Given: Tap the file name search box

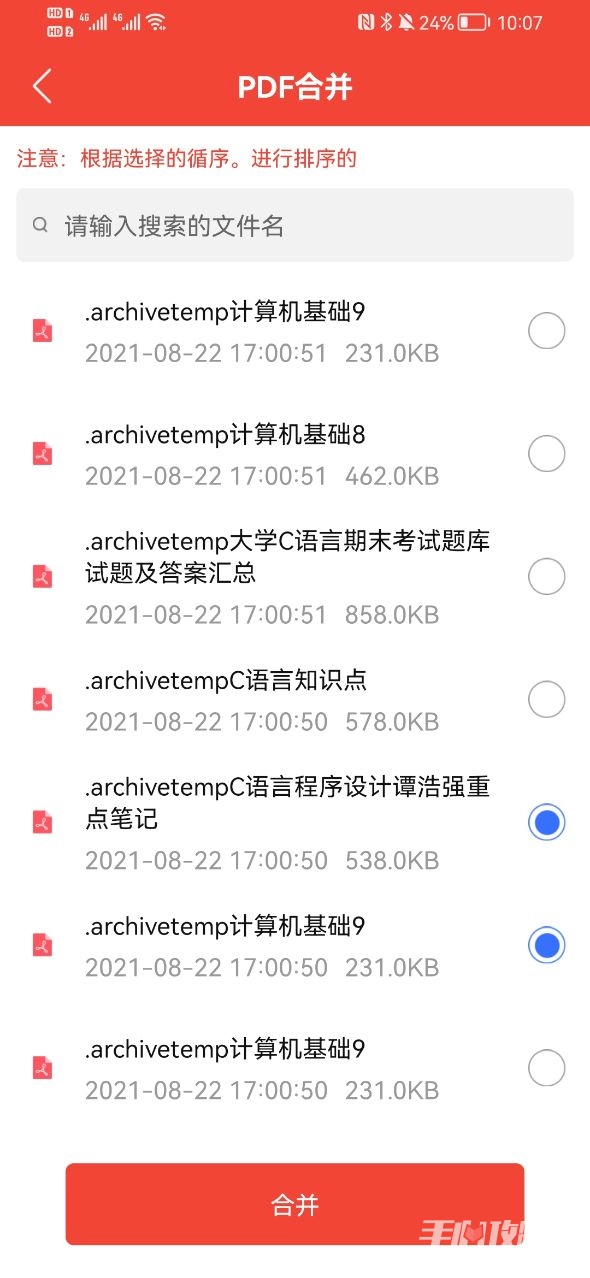Looking at the screenshot, I should tap(295, 226).
